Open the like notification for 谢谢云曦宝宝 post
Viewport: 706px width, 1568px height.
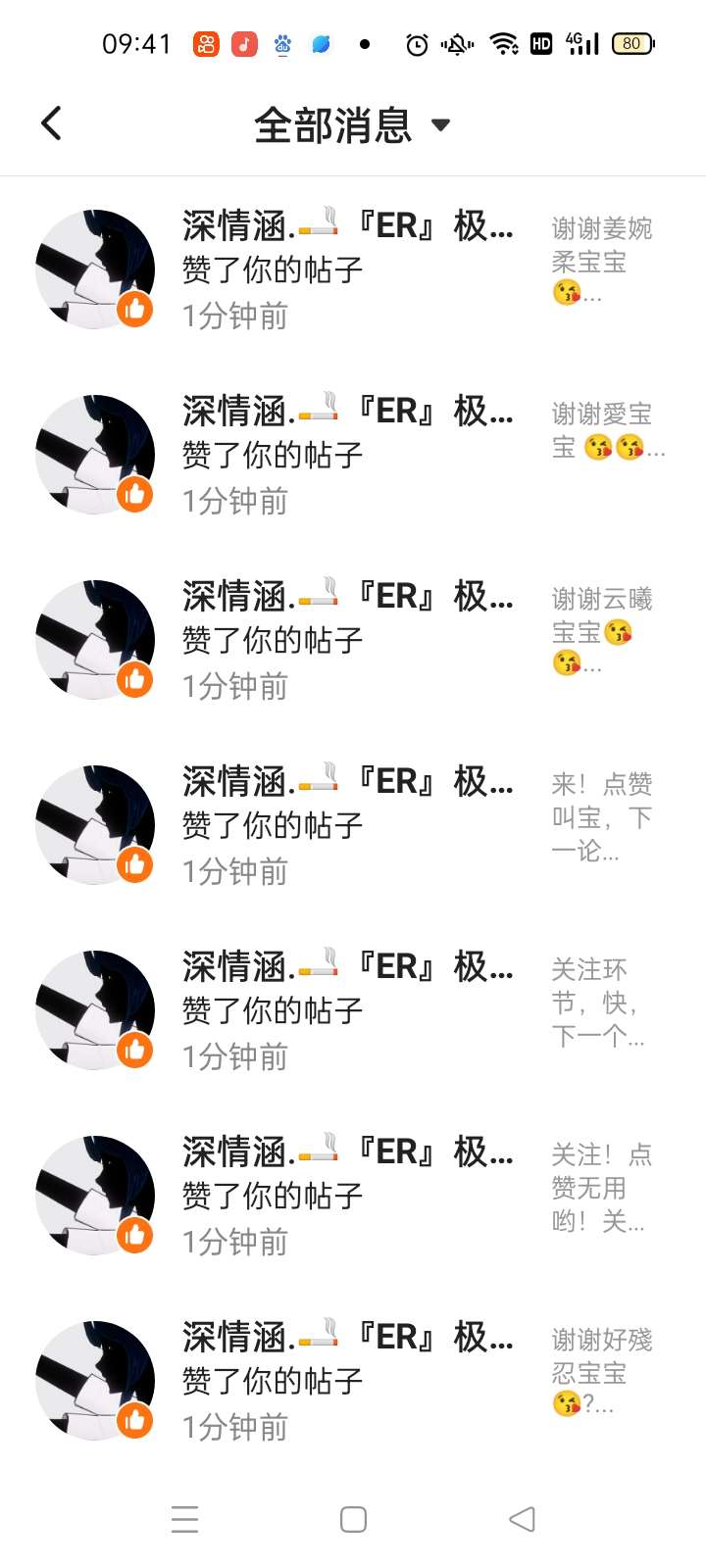353,640
